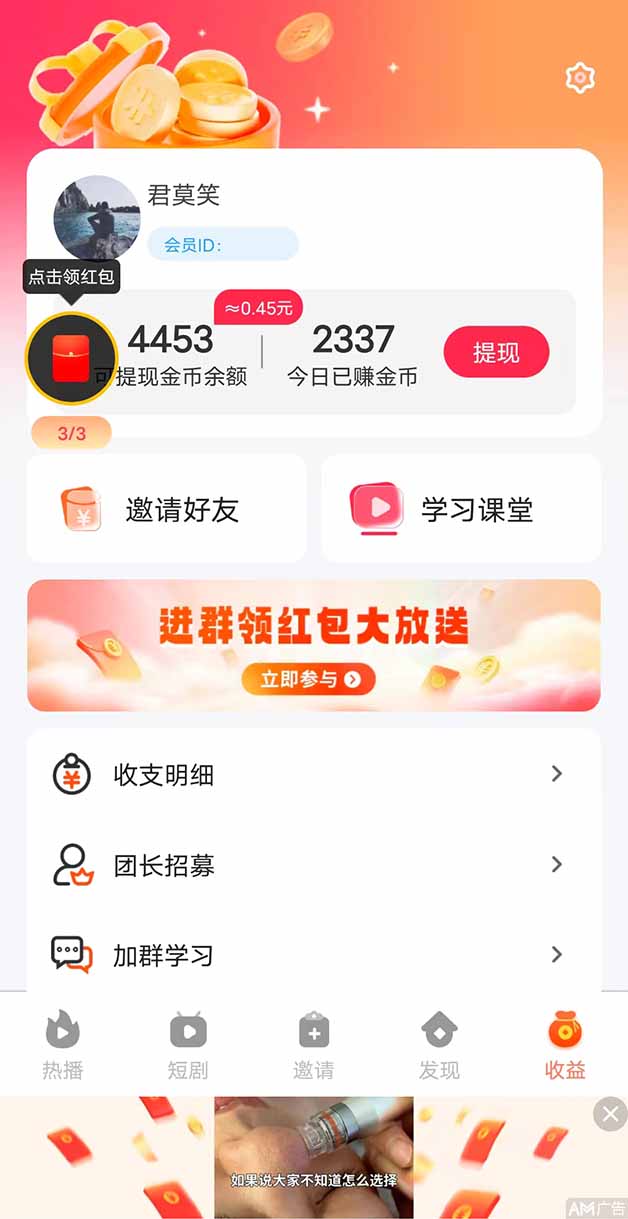Open the settings gear icon
The height and width of the screenshot is (1219, 628).
pos(580,78)
